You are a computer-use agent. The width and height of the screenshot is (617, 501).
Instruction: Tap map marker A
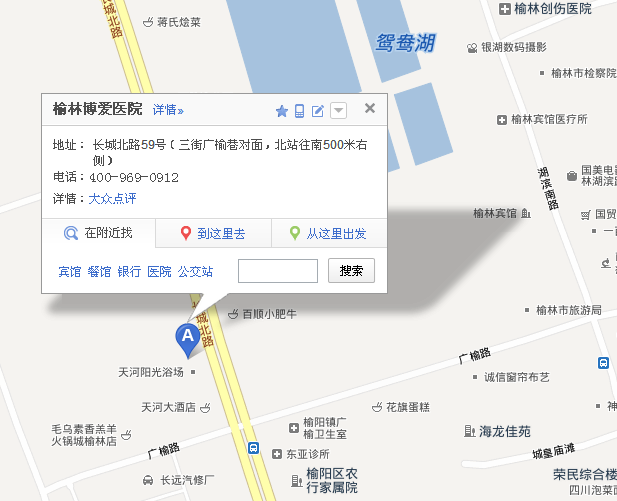tap(186, 338)
